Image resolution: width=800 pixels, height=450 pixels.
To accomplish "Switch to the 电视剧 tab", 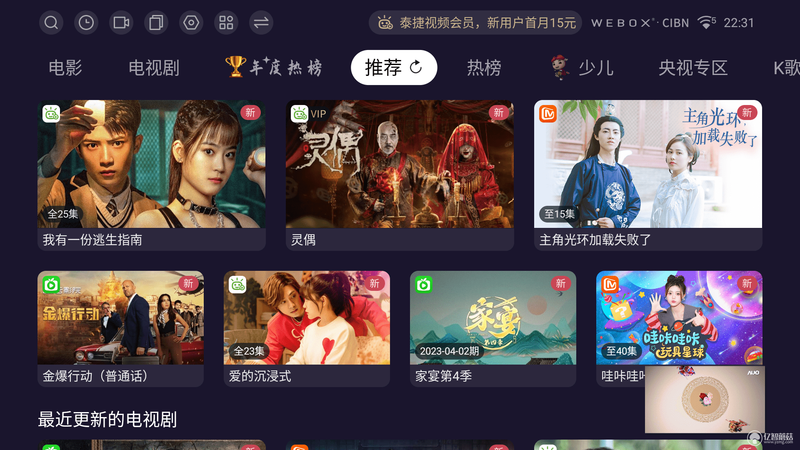I will (x=154, y=68).
